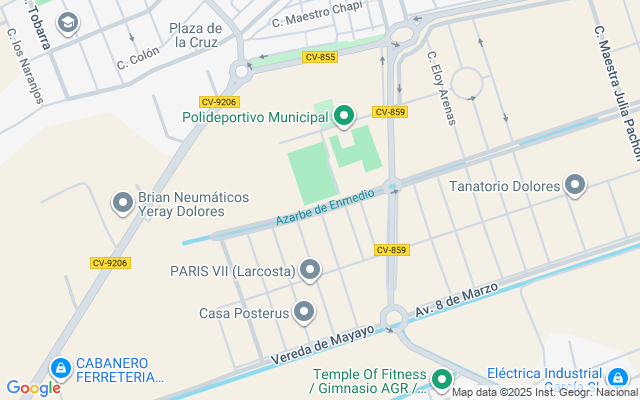
Task: Tap the Temple Of Fitness gym pin
Action: click(x=441, y=380)
